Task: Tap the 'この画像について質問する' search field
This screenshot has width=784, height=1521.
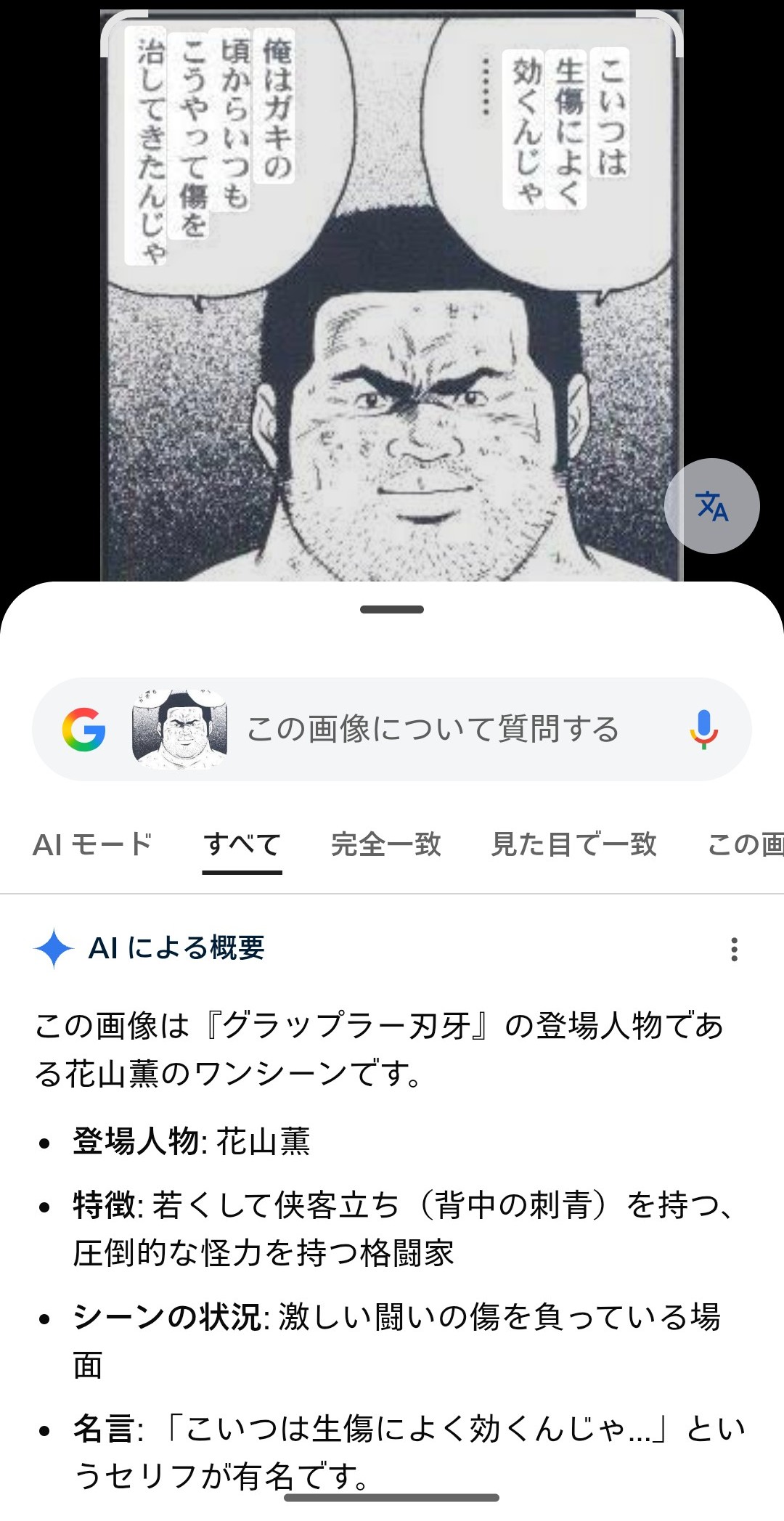Action: point(433,729)
